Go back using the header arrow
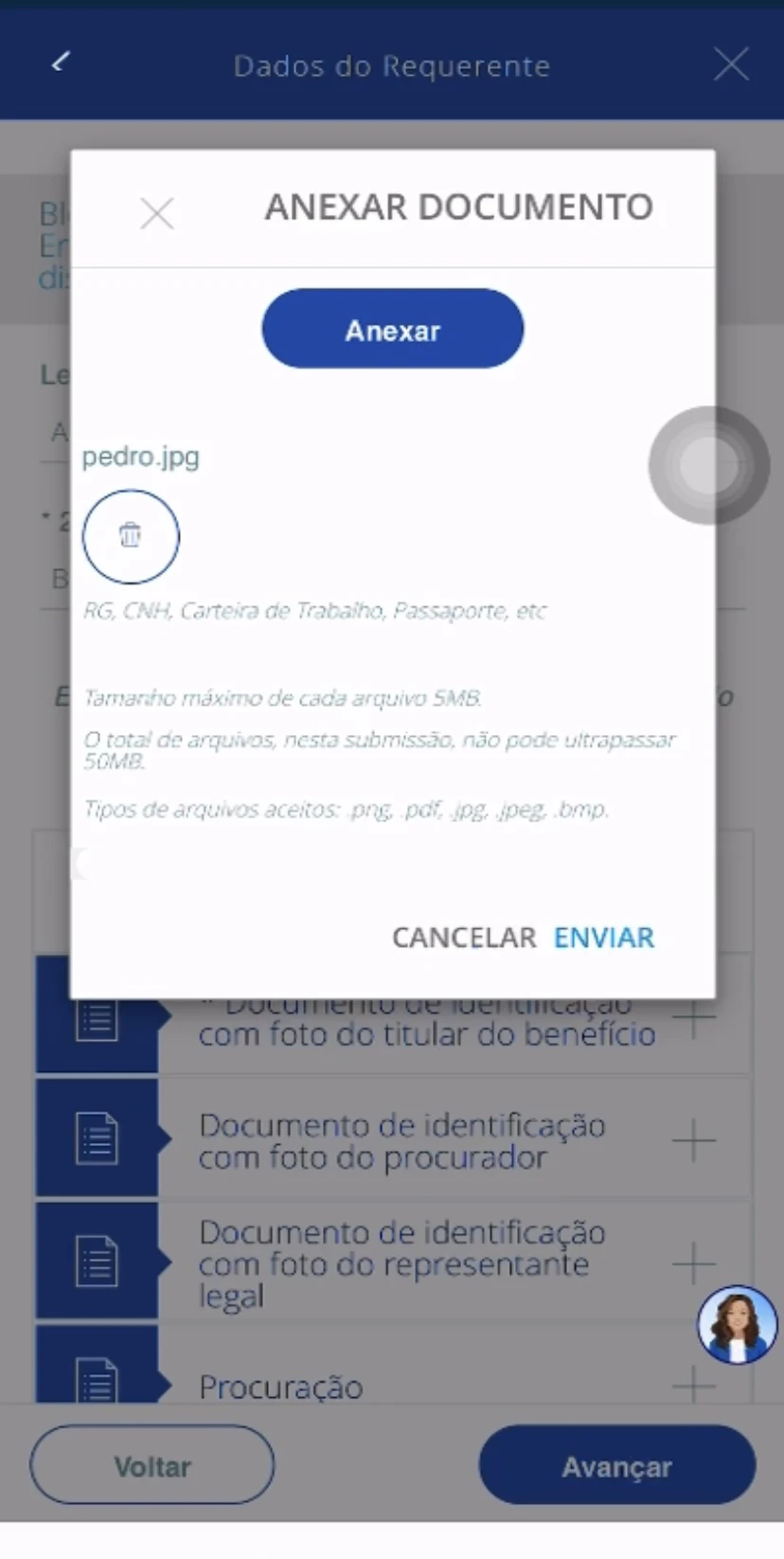Image resolution: width=784 pixels, height=1559 pixels. pyautogui.click(x=61, y=63)
